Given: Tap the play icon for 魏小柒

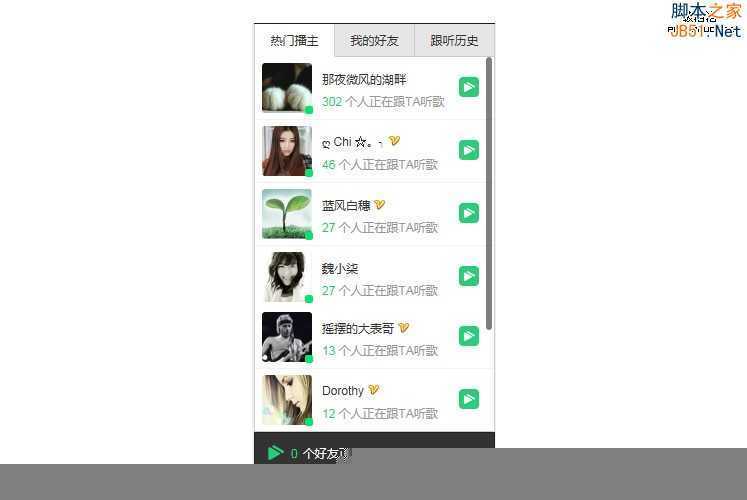Looking at the screenshot, I should pyautogui.click(x=468, y=276).
